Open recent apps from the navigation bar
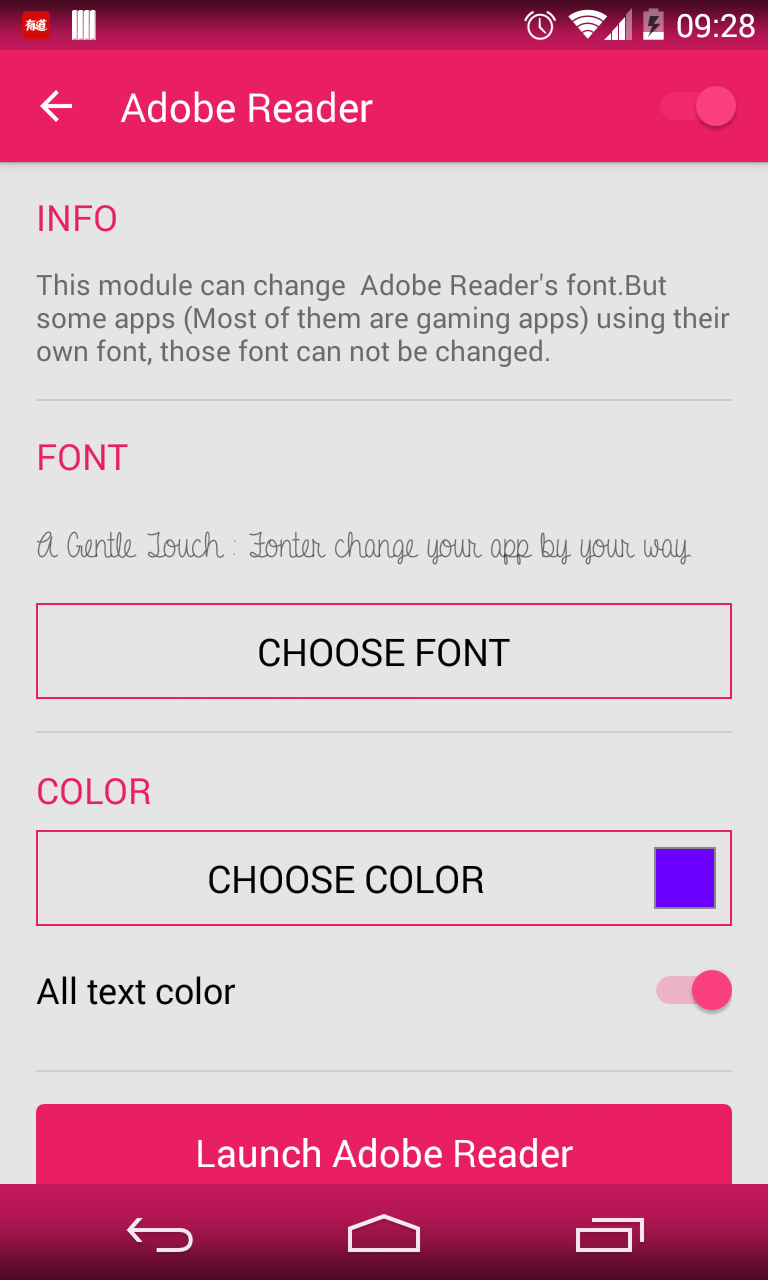The width and height of the screenshot is (768, 1280). coord(608,1232)
